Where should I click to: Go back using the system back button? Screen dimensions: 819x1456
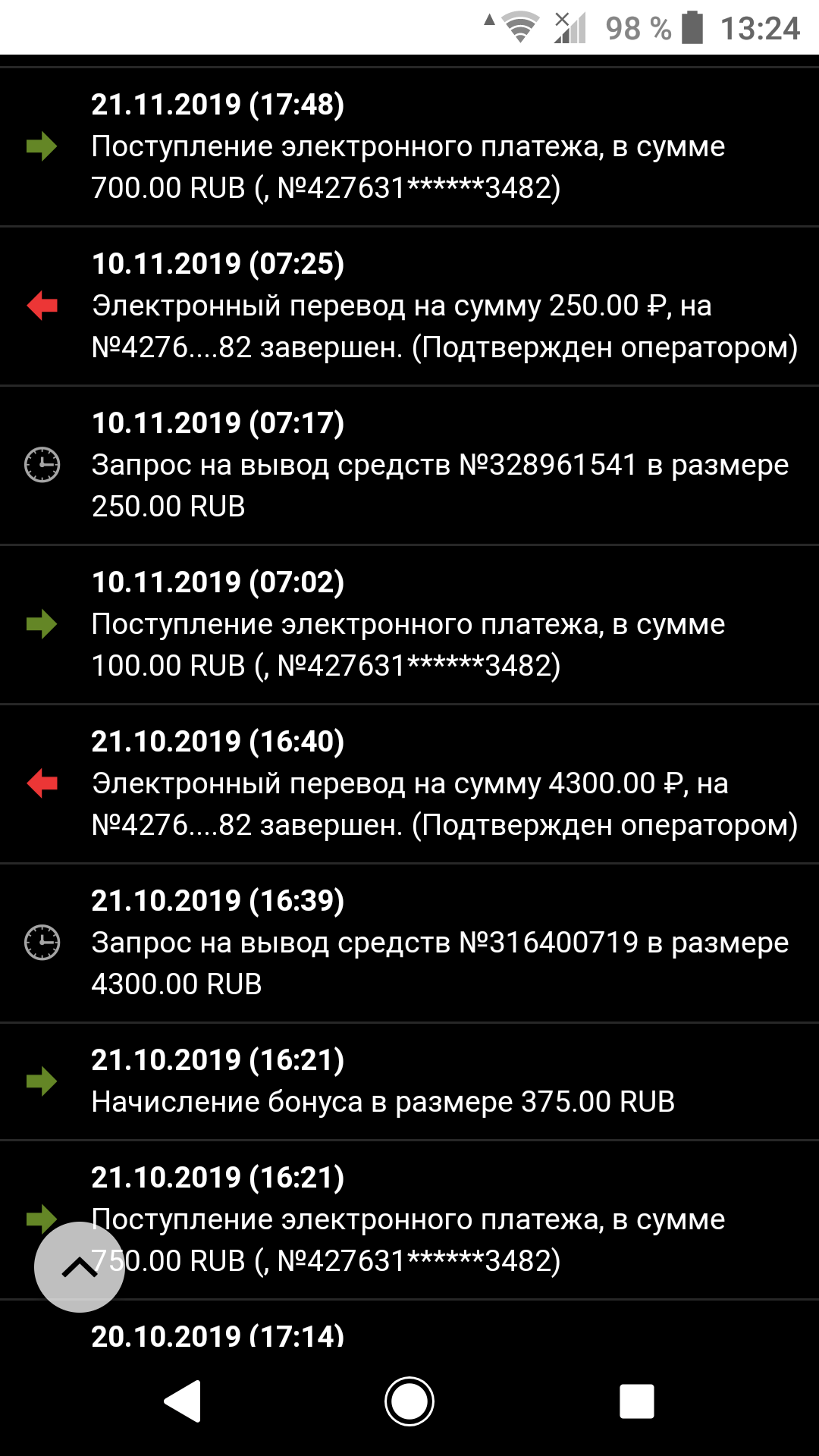point(183,1401)
